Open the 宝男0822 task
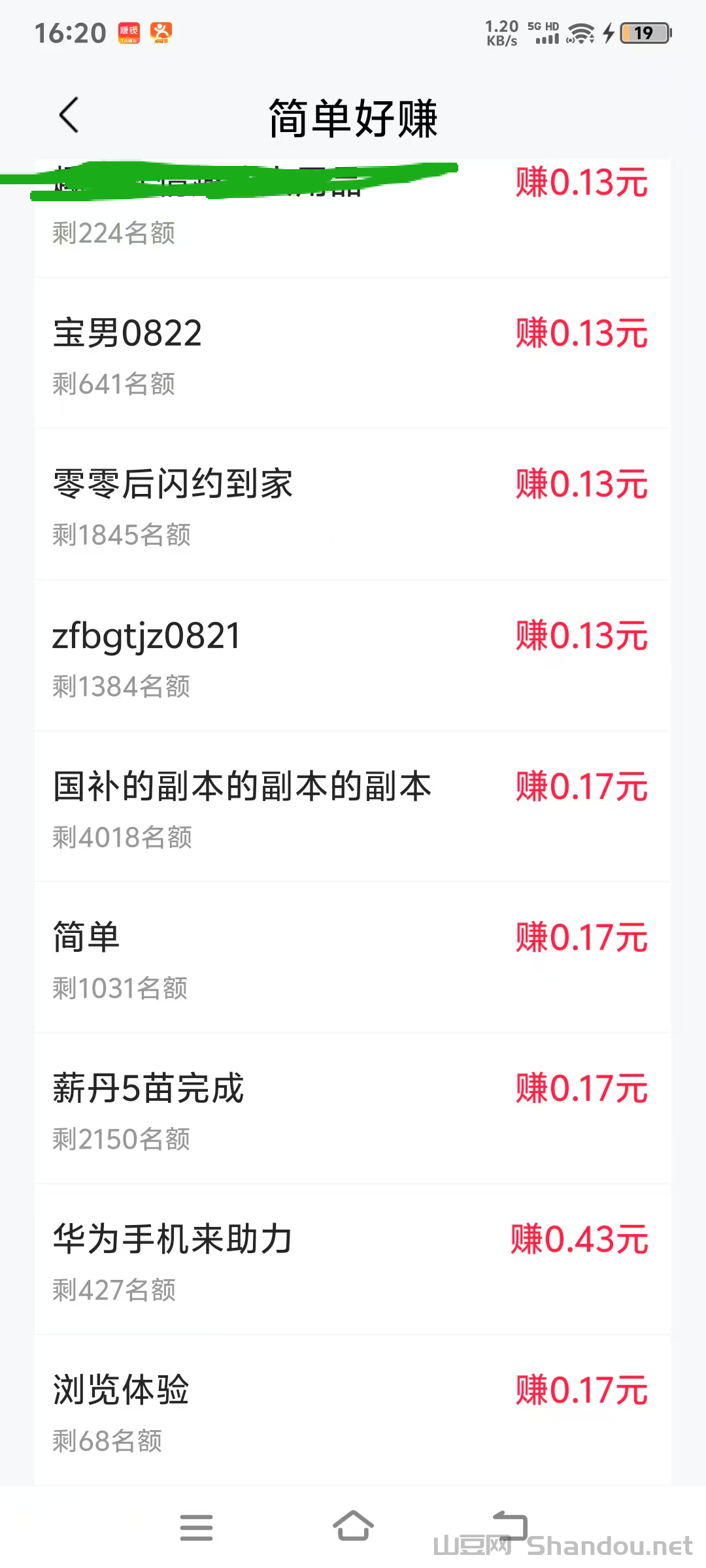 (353, 354)
